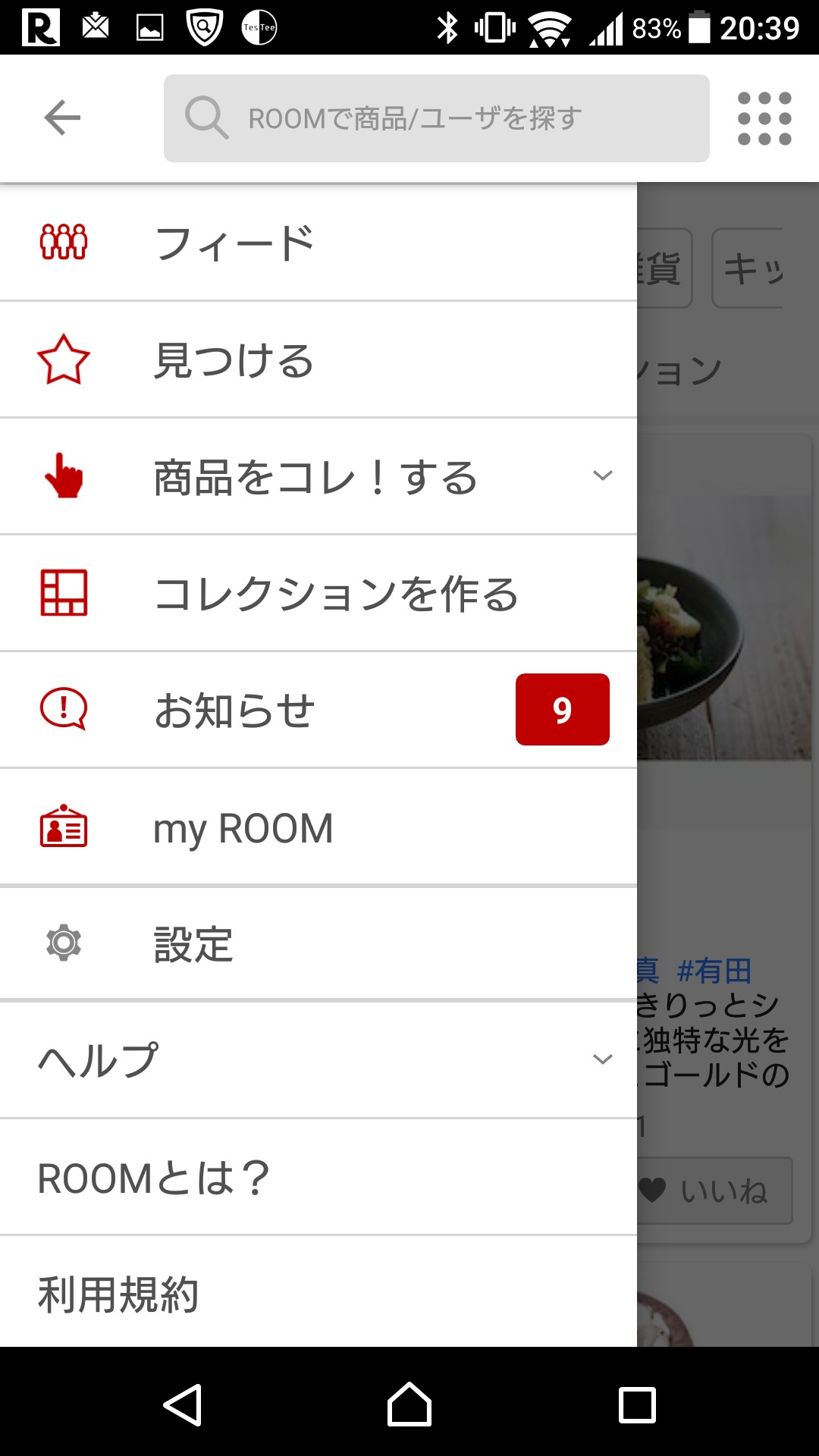
Task: Tap the back arrow in the top bar
Action: tap(62, 118)
